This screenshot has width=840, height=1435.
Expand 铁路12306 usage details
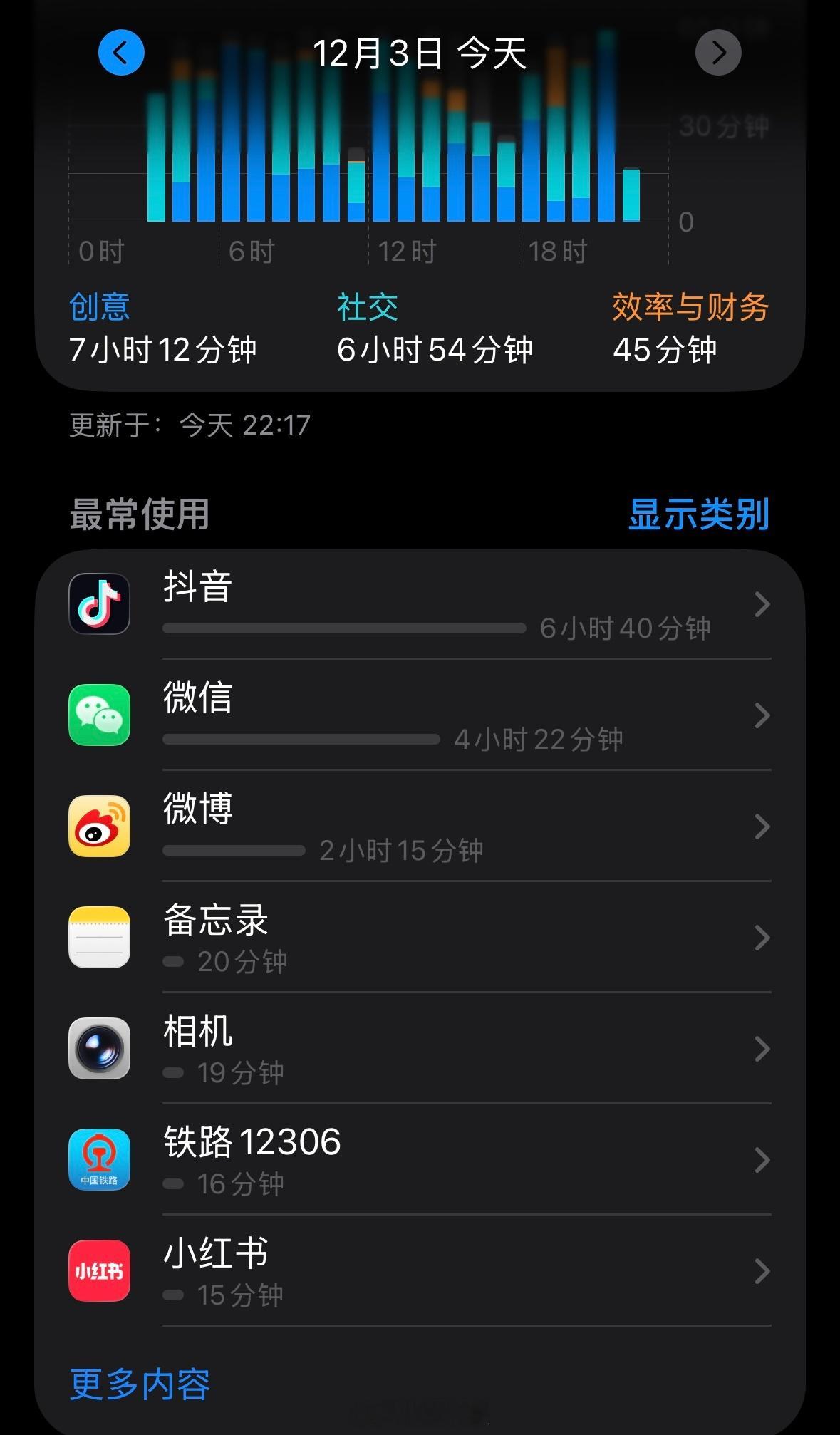(x=761, y=1160)
